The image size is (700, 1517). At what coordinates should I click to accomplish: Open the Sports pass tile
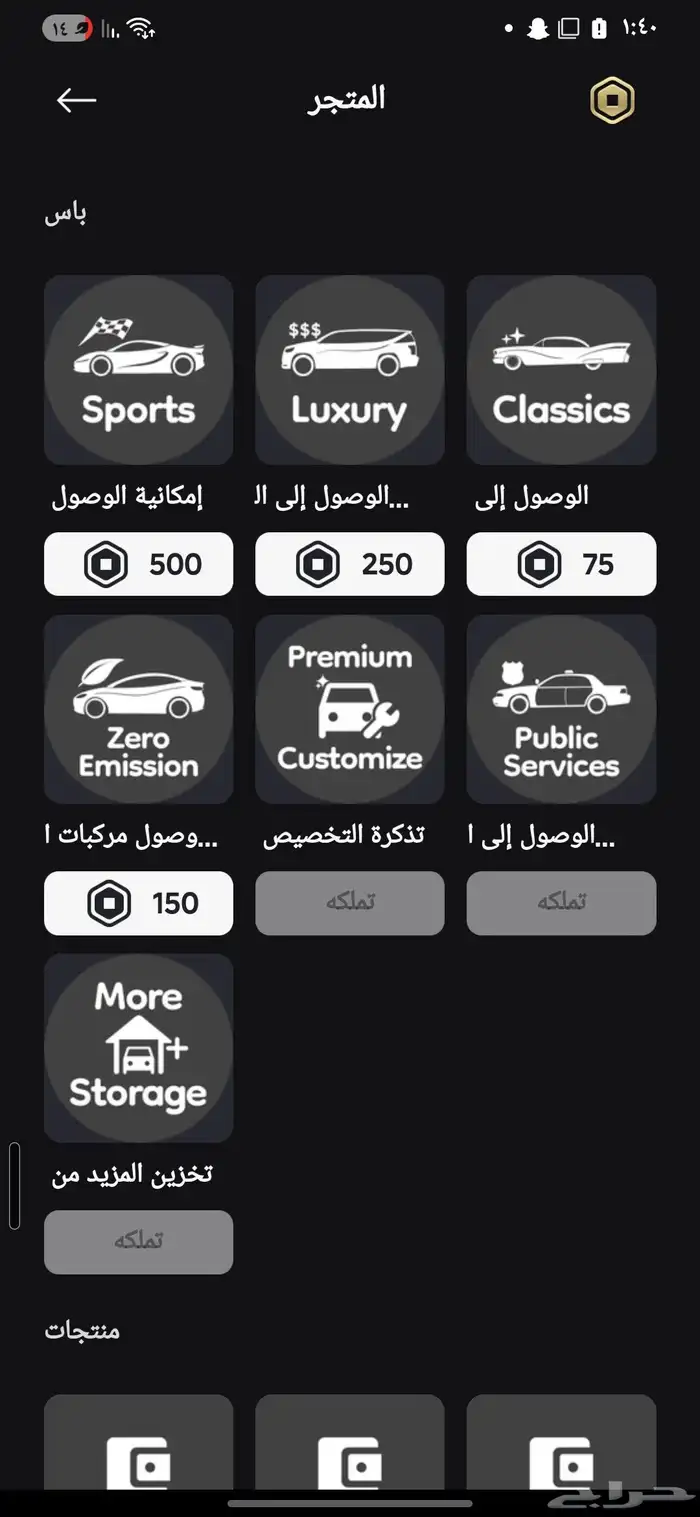pyautogui.click(x=139, y=370)
